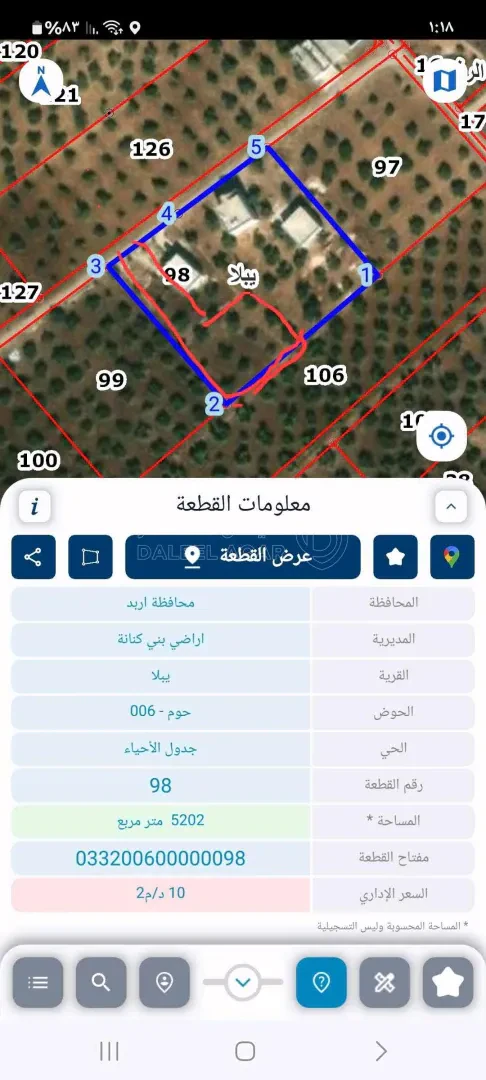
Task: Add parcel to favorites with the star
Action: 395,557
